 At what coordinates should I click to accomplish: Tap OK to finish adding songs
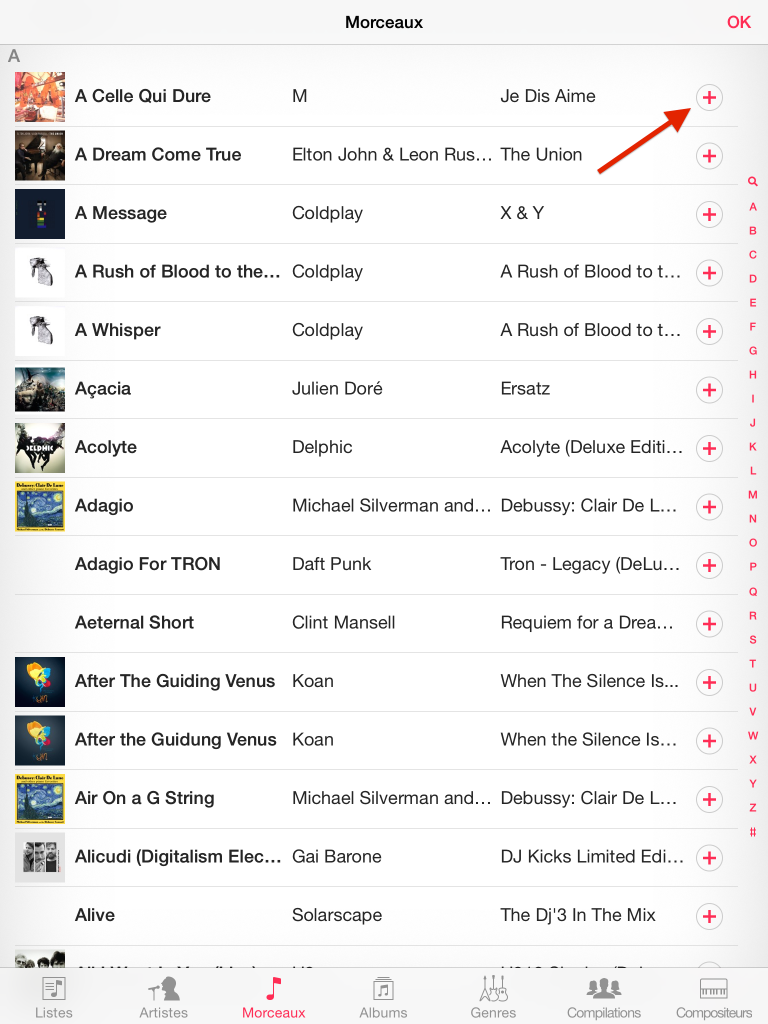(x=738, y=22)
